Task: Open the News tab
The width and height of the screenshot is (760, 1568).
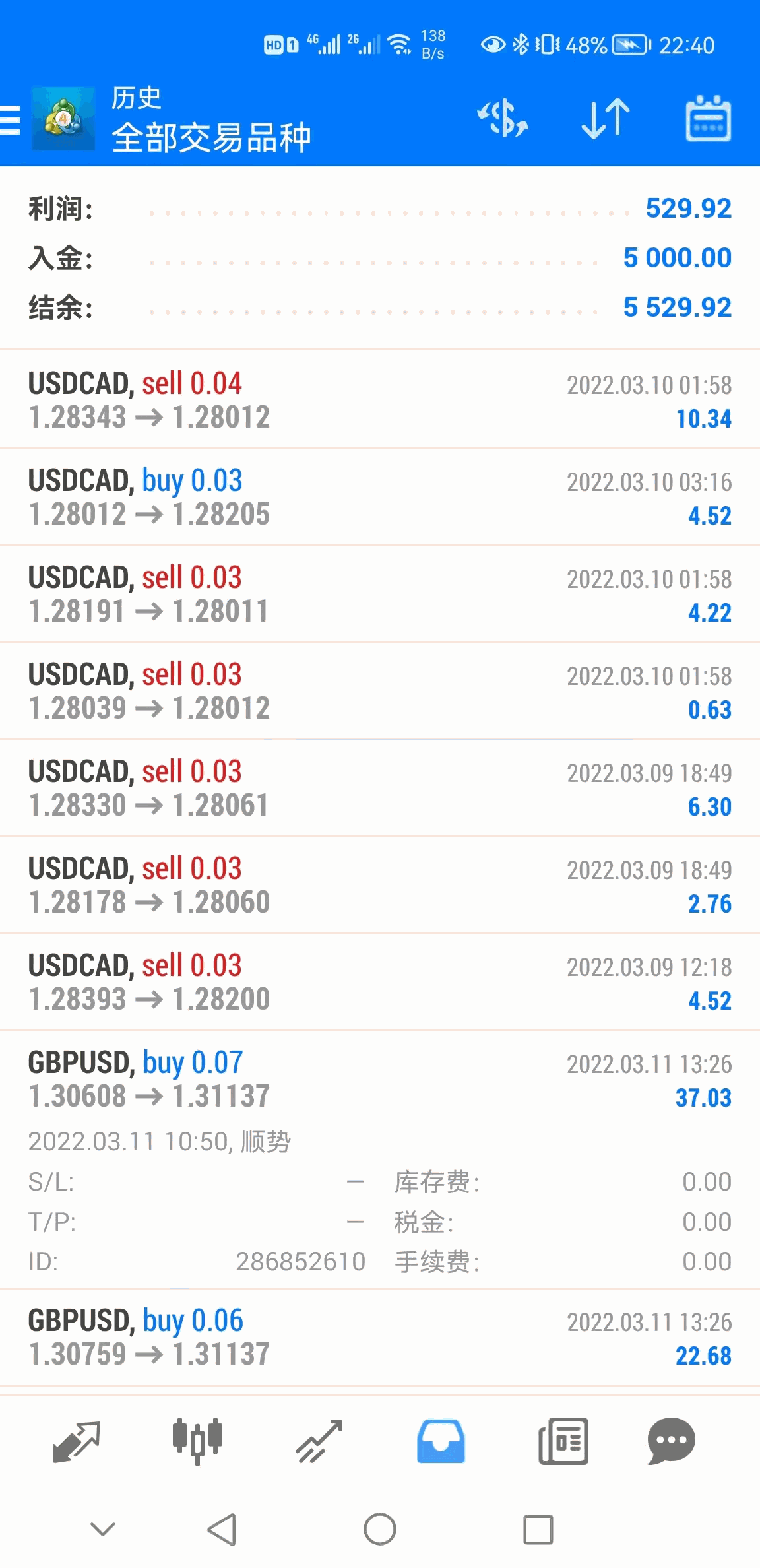Action: (x=563, y=1441)
